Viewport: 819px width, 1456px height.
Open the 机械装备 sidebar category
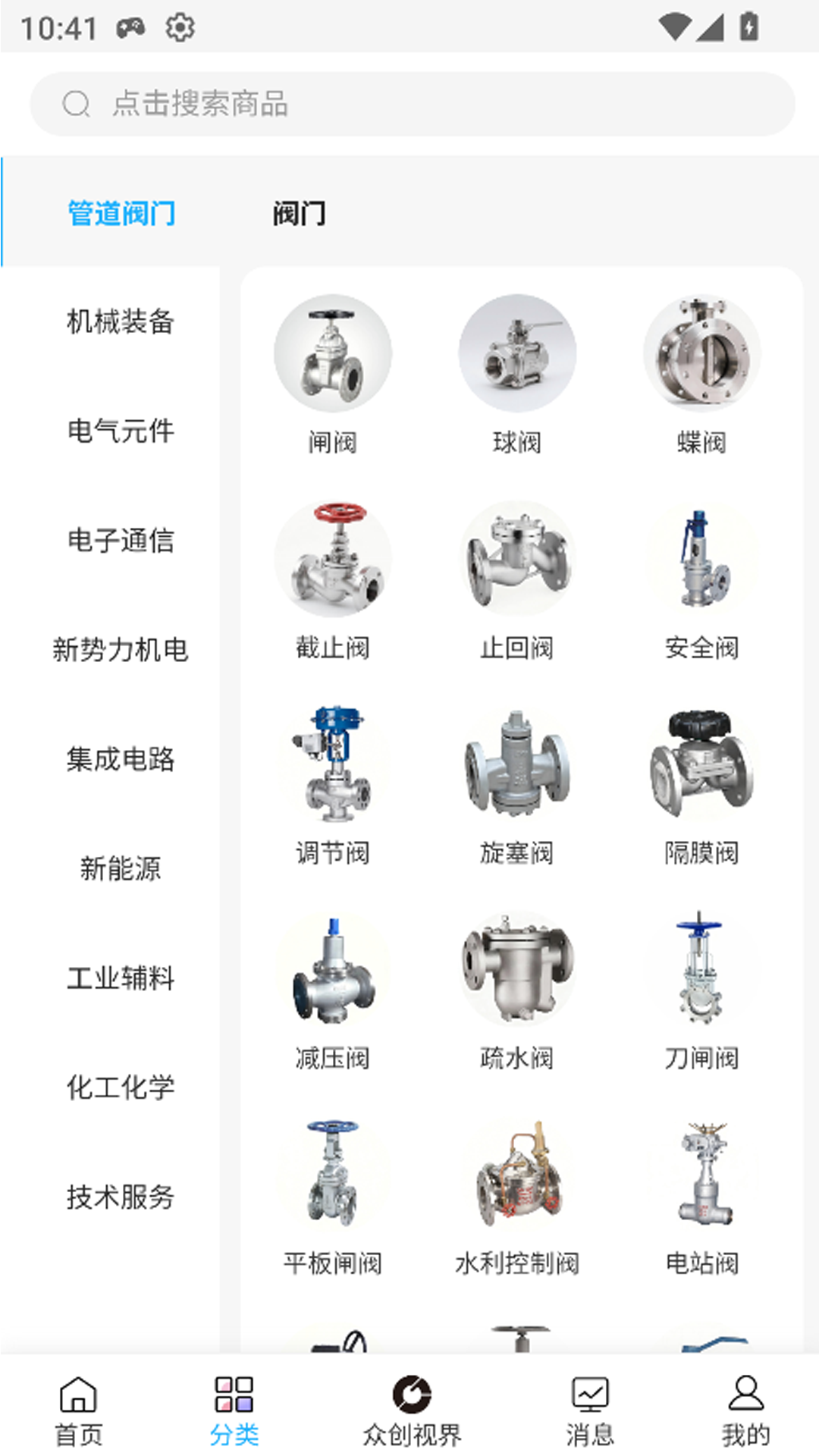click(120, 322)
